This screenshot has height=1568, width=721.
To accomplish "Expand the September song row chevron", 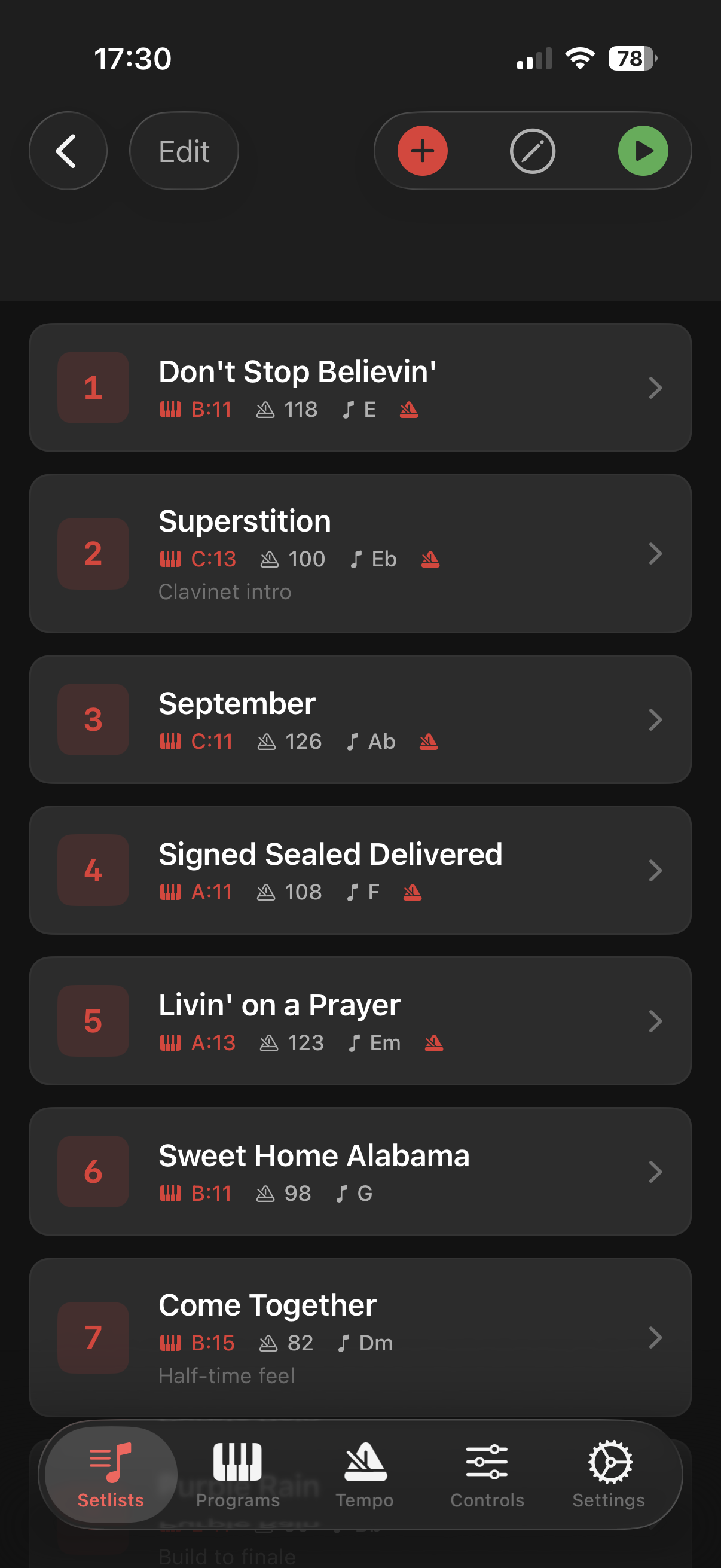I will point(655,719).
